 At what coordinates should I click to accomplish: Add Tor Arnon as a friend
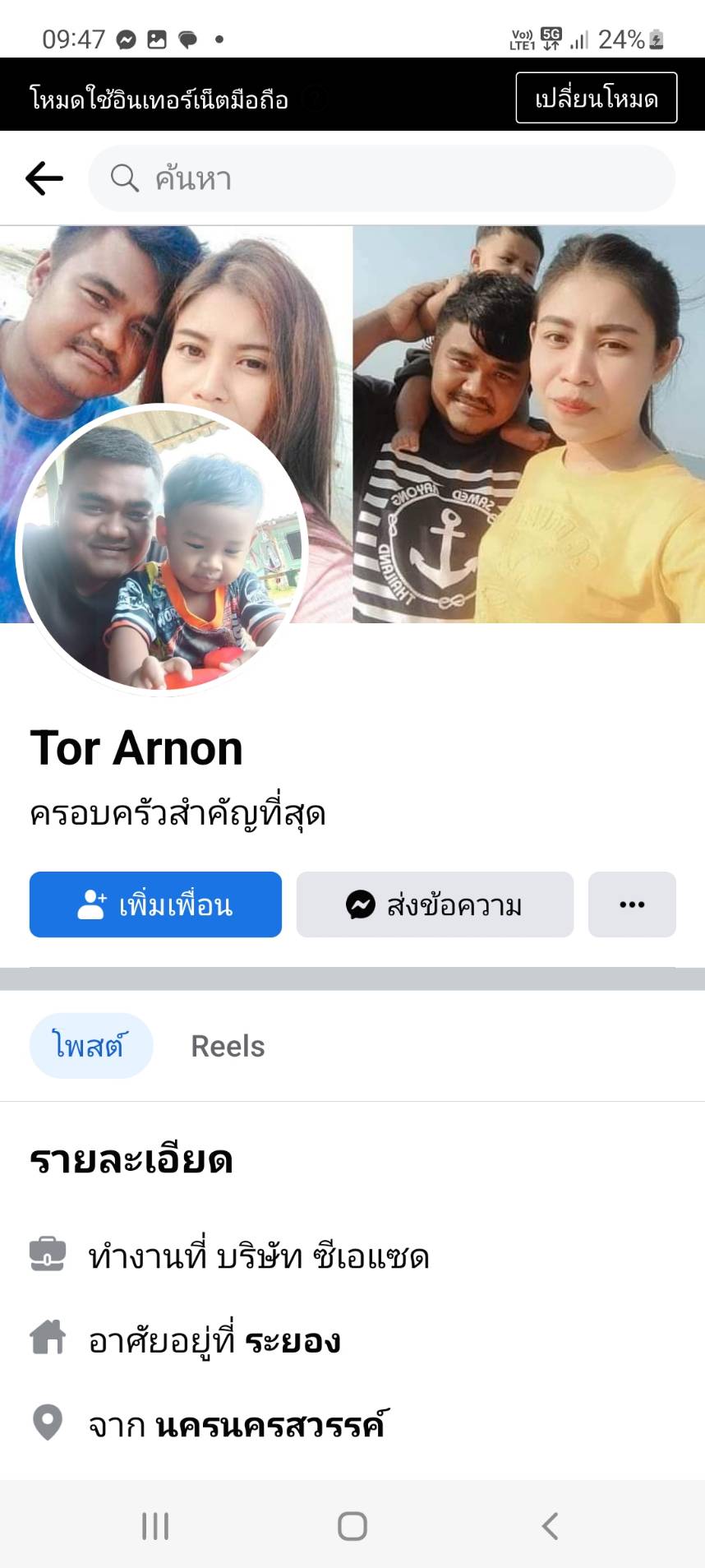pos(155,904)
